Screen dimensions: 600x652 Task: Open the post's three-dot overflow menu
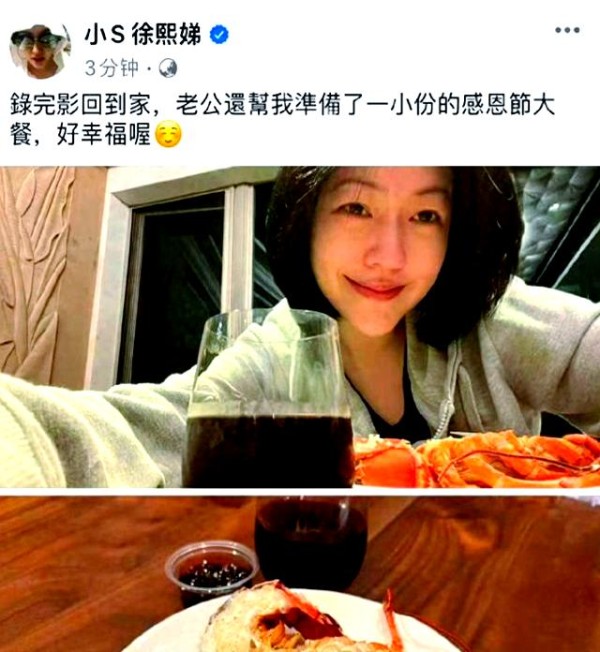[567, 31]
